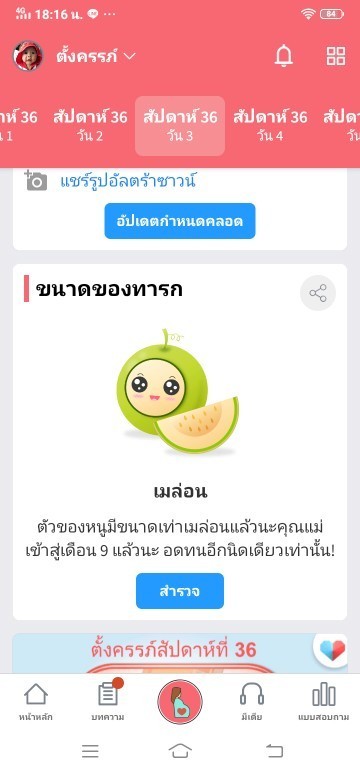Switch to the มีเดีย tab
The image size is (360, 772).
click(x=252, y=703)
